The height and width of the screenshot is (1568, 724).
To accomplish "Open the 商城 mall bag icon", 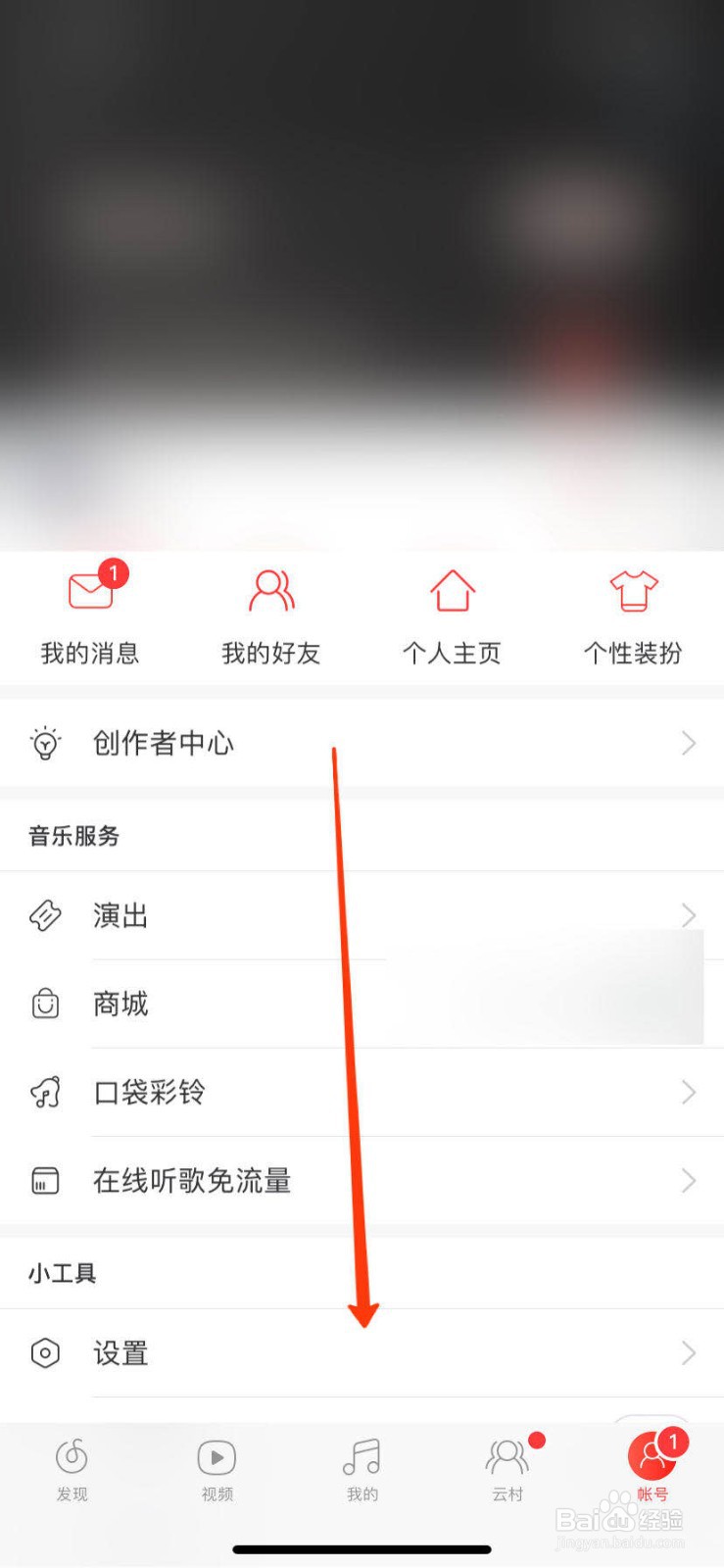I will pyautogui.click(x=45, y=1004).
